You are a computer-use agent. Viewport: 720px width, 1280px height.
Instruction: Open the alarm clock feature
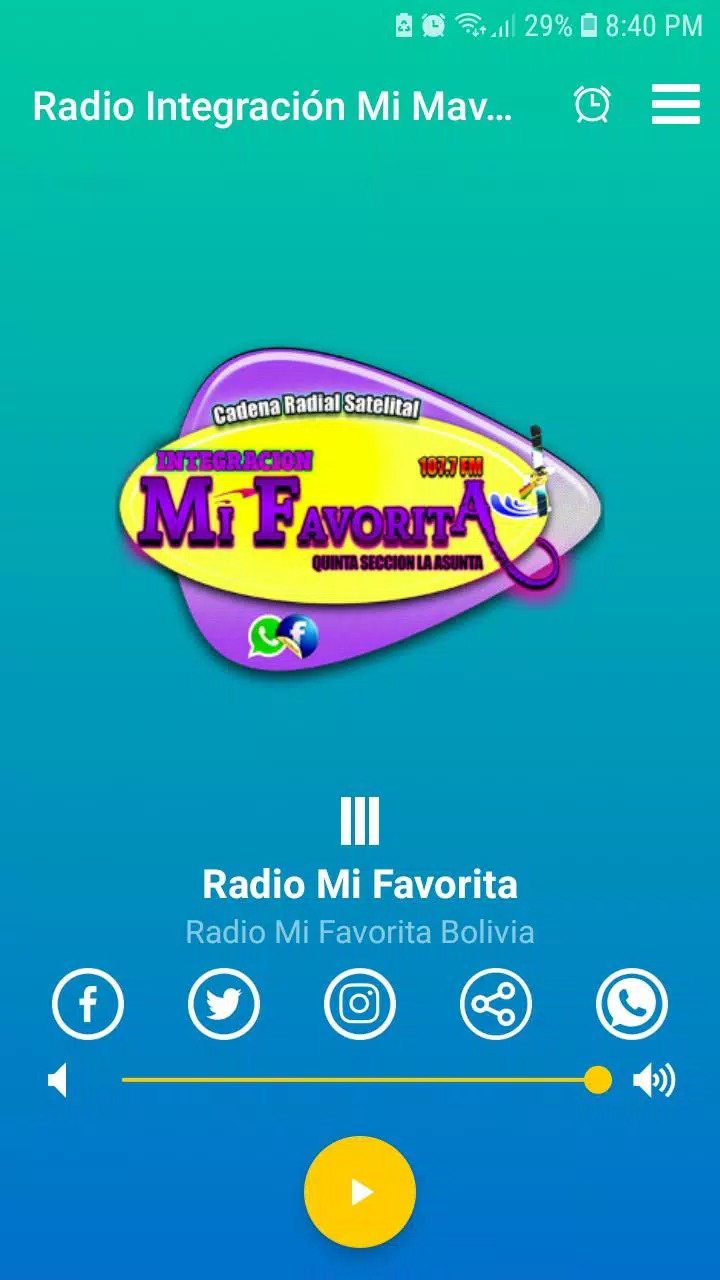point(591,104)
